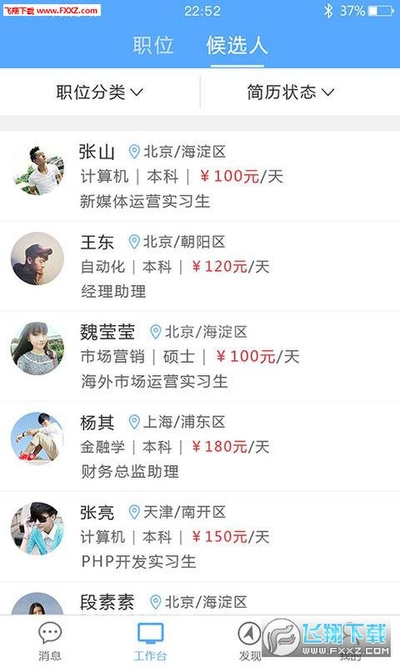Expand the 职位分类 dropdown
Viewport: 400px width, 667px height.
[x=100, y=92]
